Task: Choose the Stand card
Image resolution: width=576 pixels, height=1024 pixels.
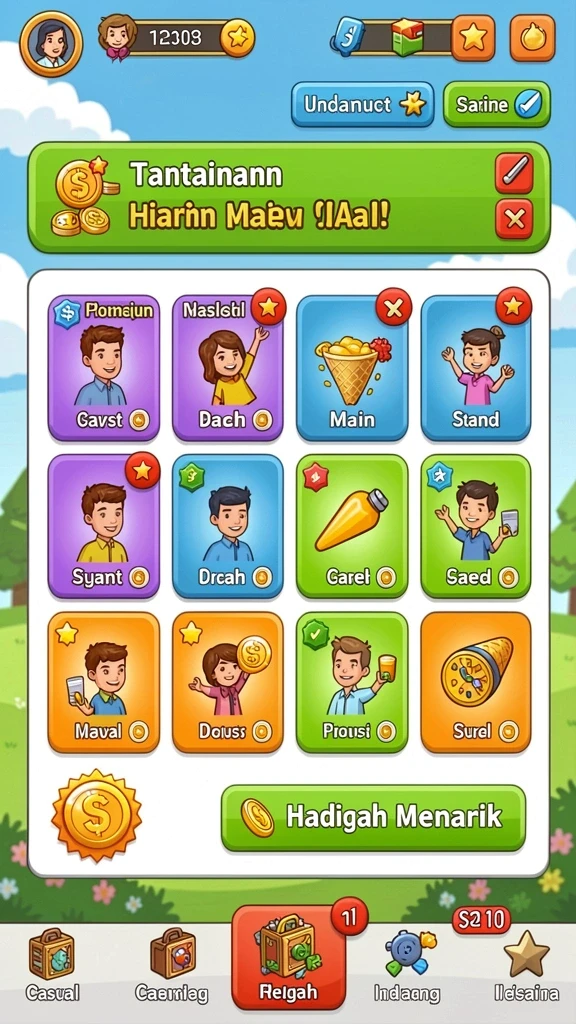Action: pyautogui.click(x=476, y=368)
